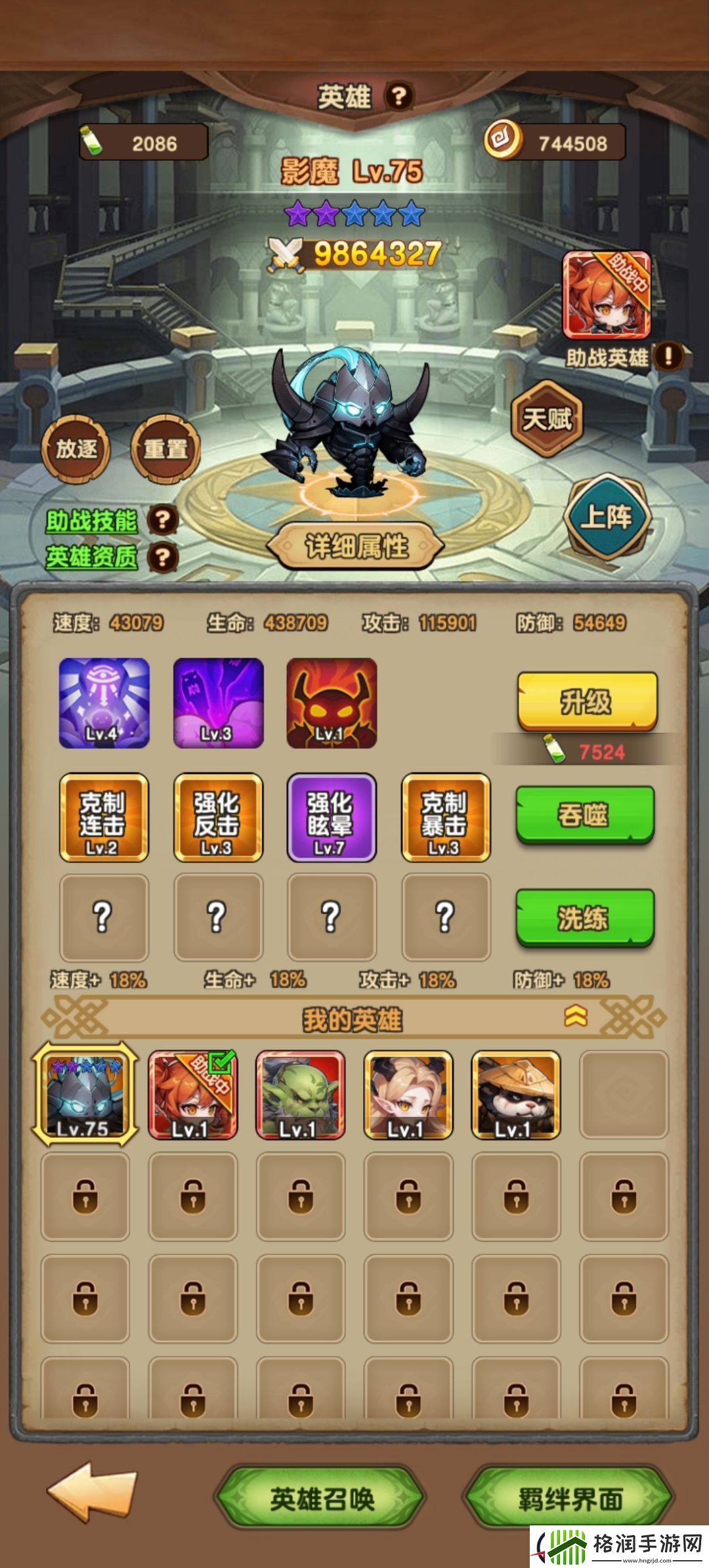Collapse the 我的英雄 hero list

coord(576,1016)
